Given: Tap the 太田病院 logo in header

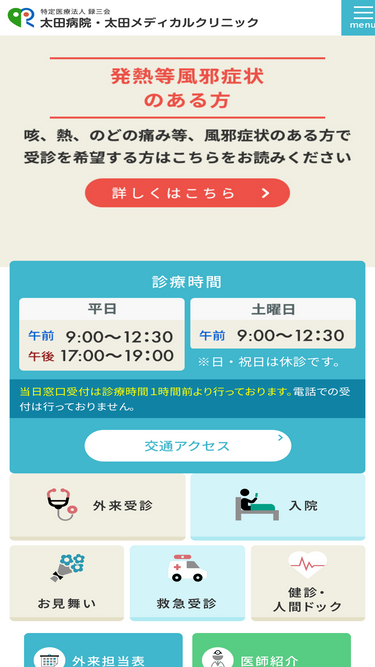Looking at the screenshot, I should [x=133, y=18].
